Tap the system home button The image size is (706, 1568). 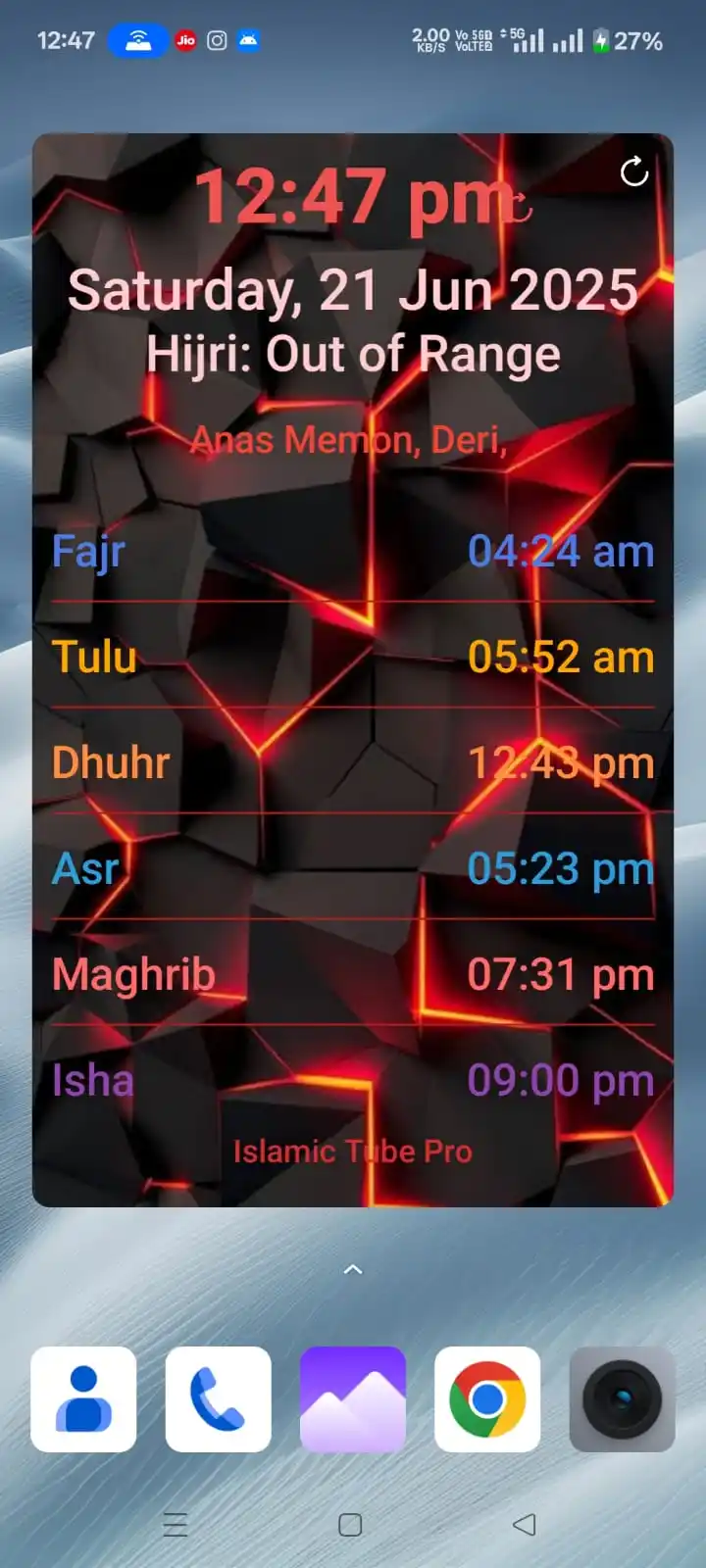click(350, 1525)
